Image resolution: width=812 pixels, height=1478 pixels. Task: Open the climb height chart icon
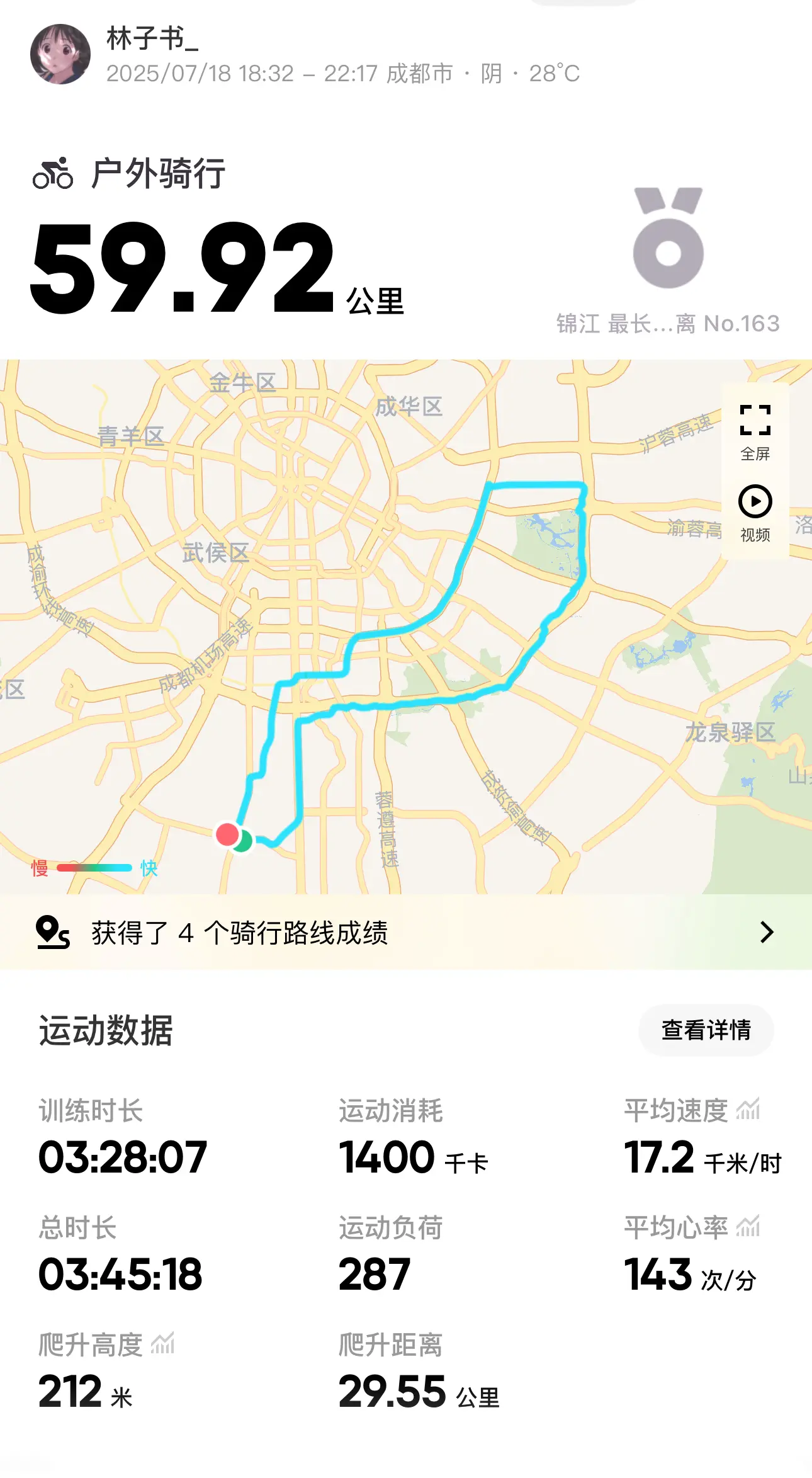point(162,1343)
